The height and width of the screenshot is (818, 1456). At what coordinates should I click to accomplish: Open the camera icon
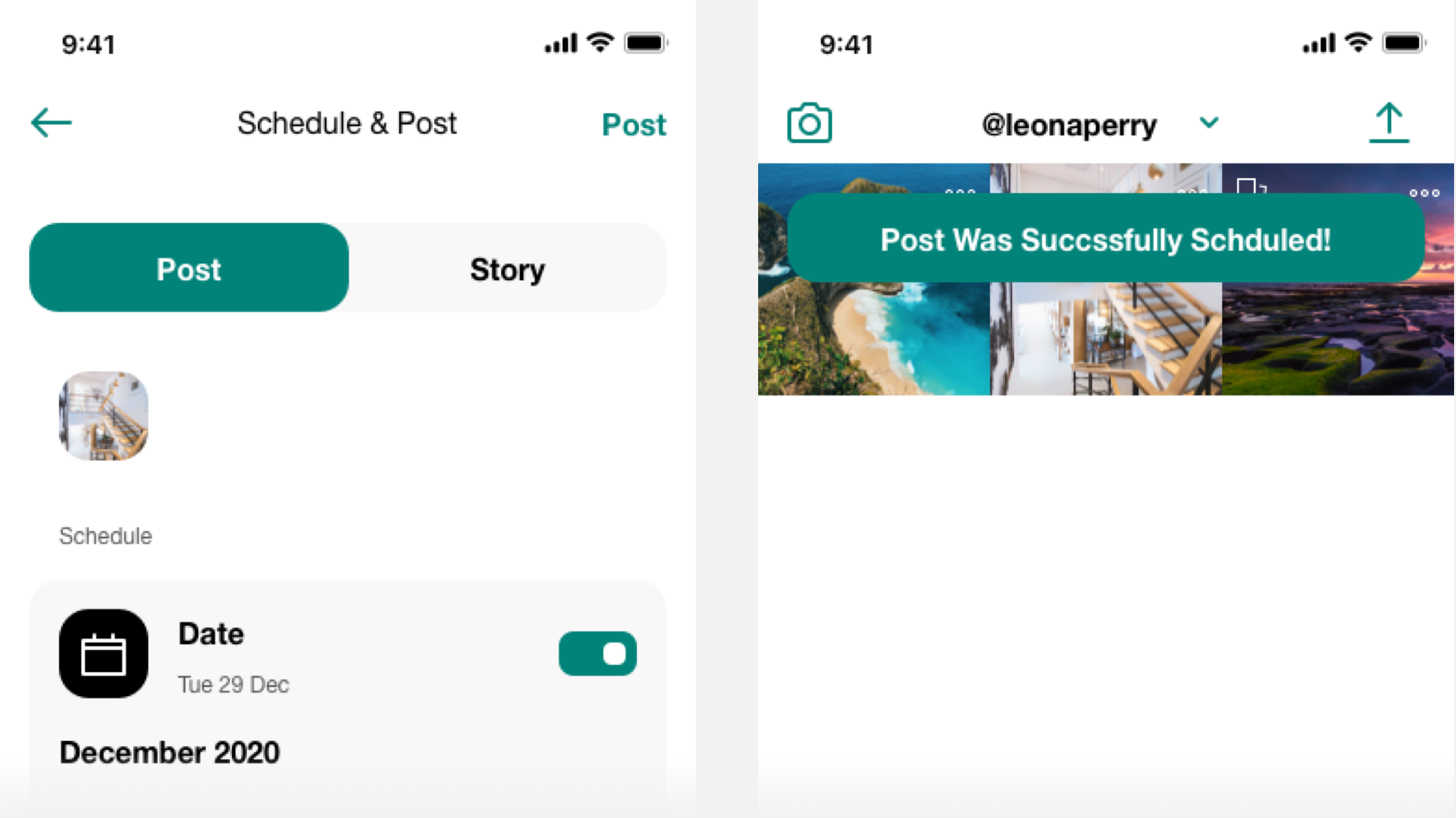[x=809, y=123]
